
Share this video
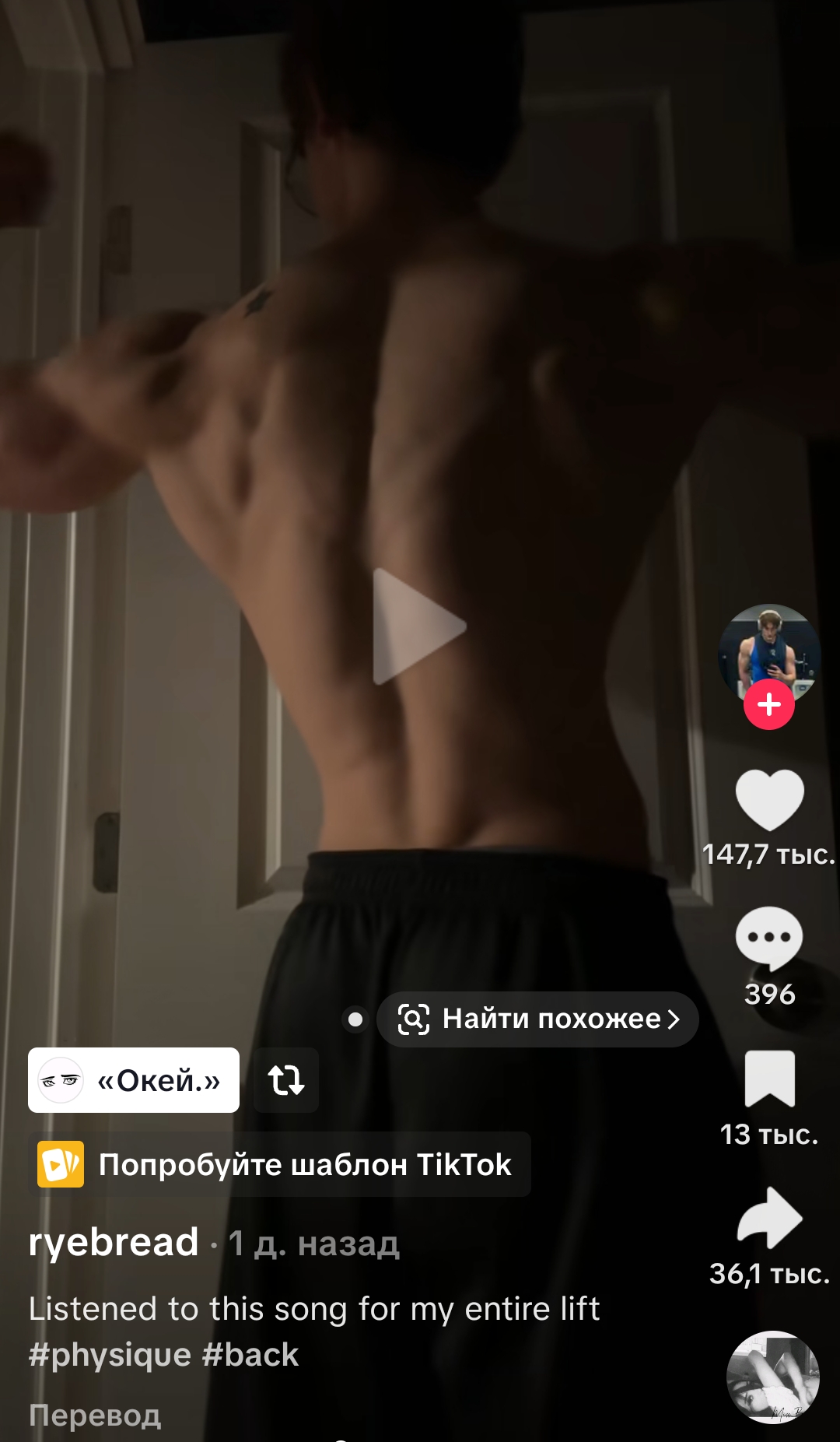(x=769, y=1218)
